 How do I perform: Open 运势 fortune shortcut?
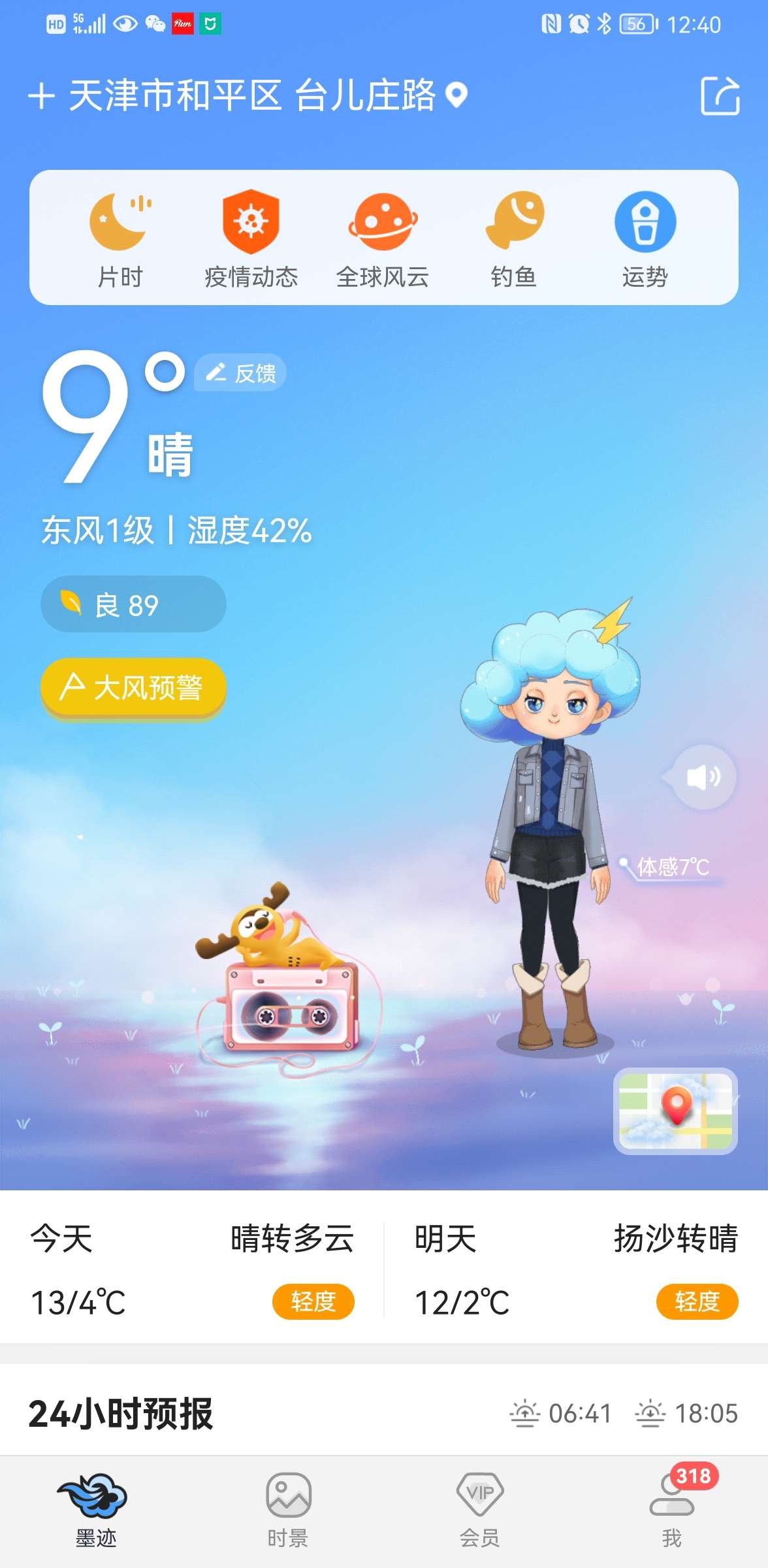coord(645,239)
